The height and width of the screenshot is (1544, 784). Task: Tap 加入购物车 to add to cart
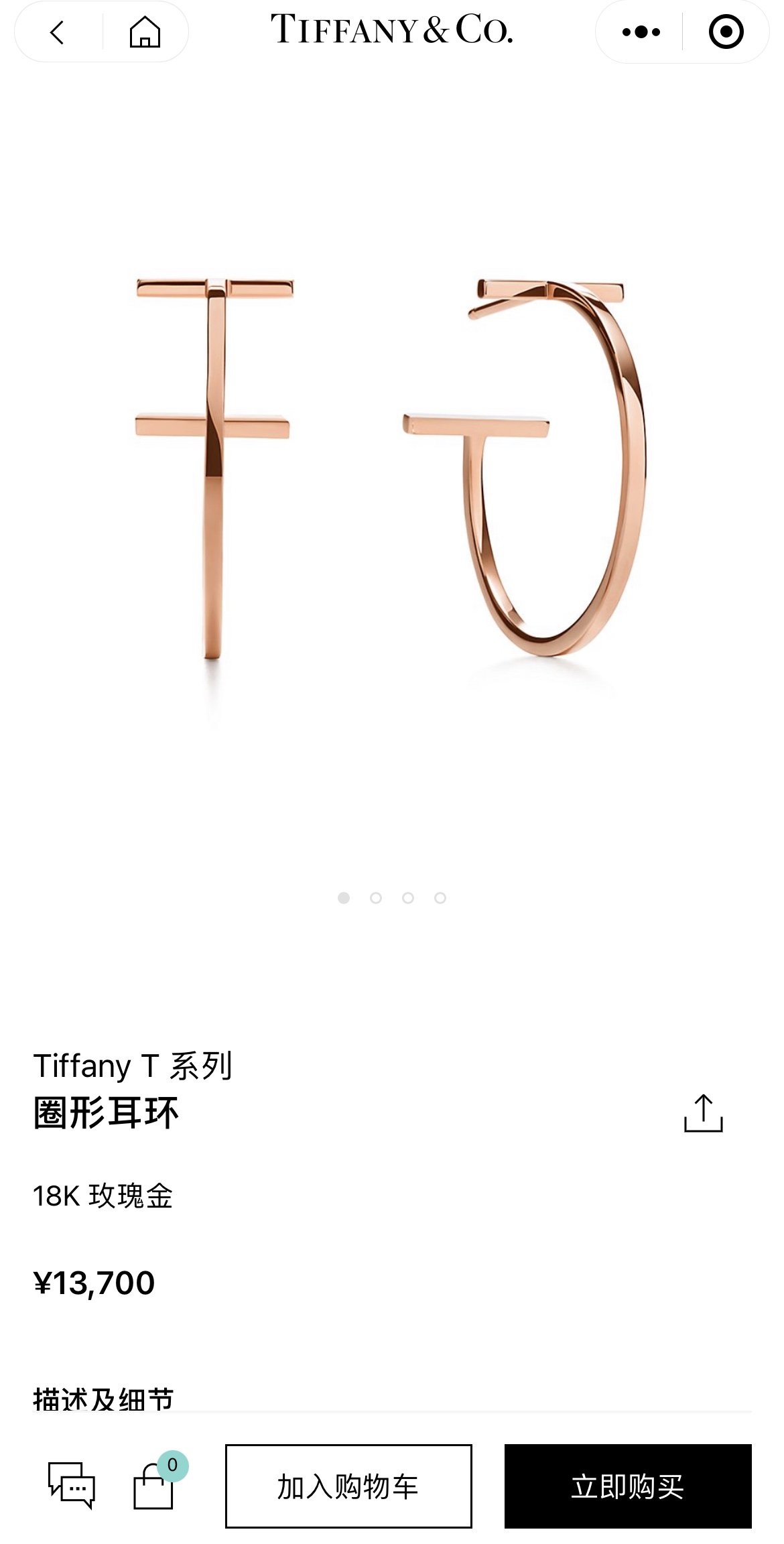point(348,1486)
